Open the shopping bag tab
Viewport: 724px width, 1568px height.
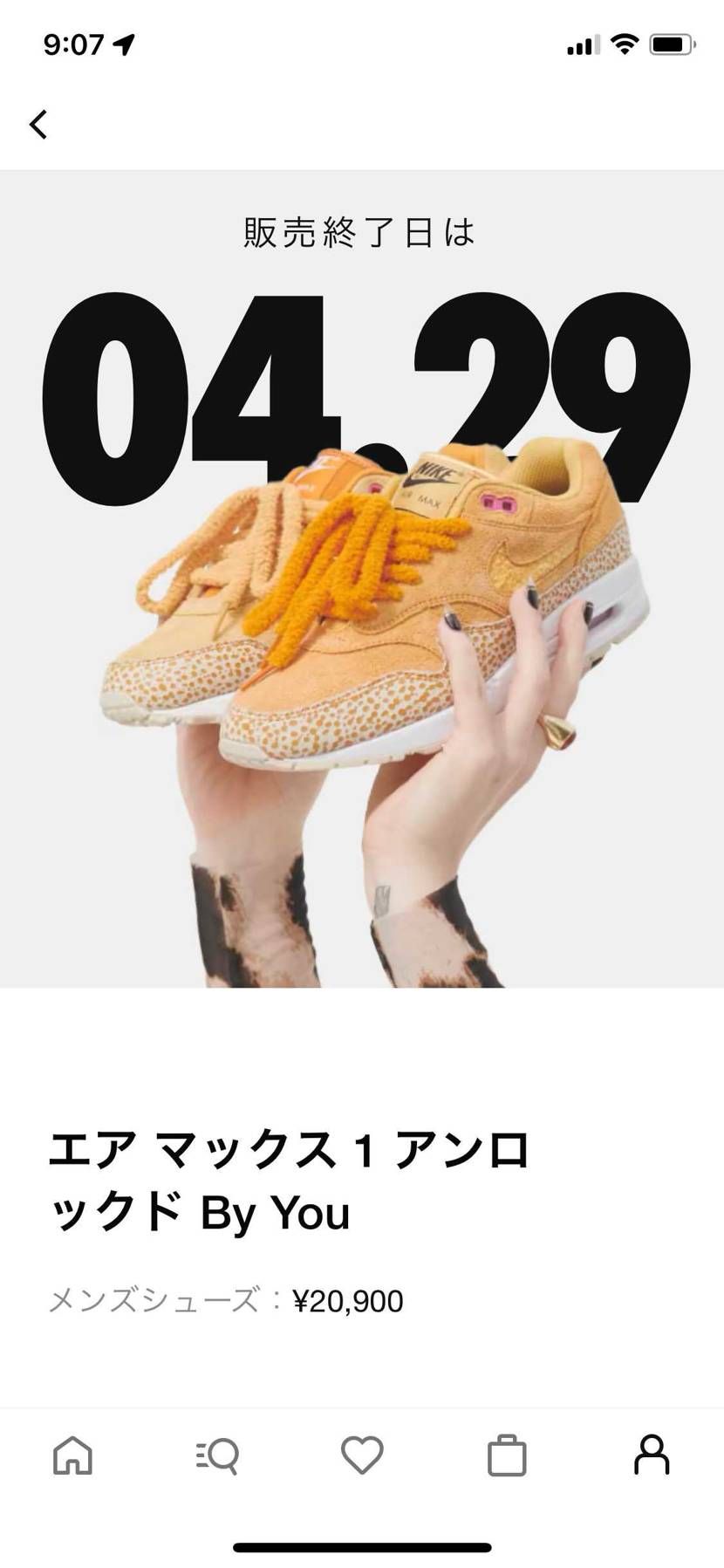(x=507, y=1455)
